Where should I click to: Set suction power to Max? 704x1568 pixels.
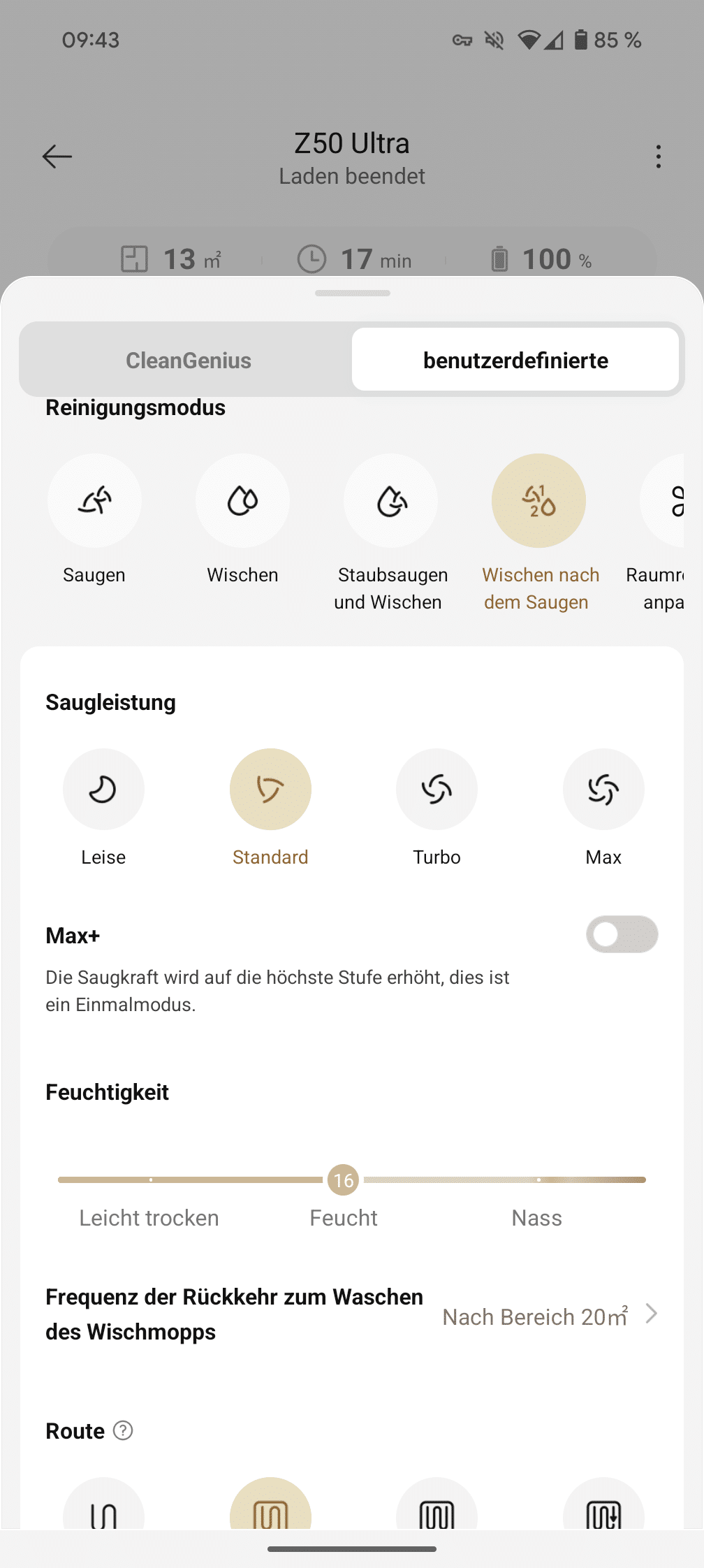tap(603, 790)
